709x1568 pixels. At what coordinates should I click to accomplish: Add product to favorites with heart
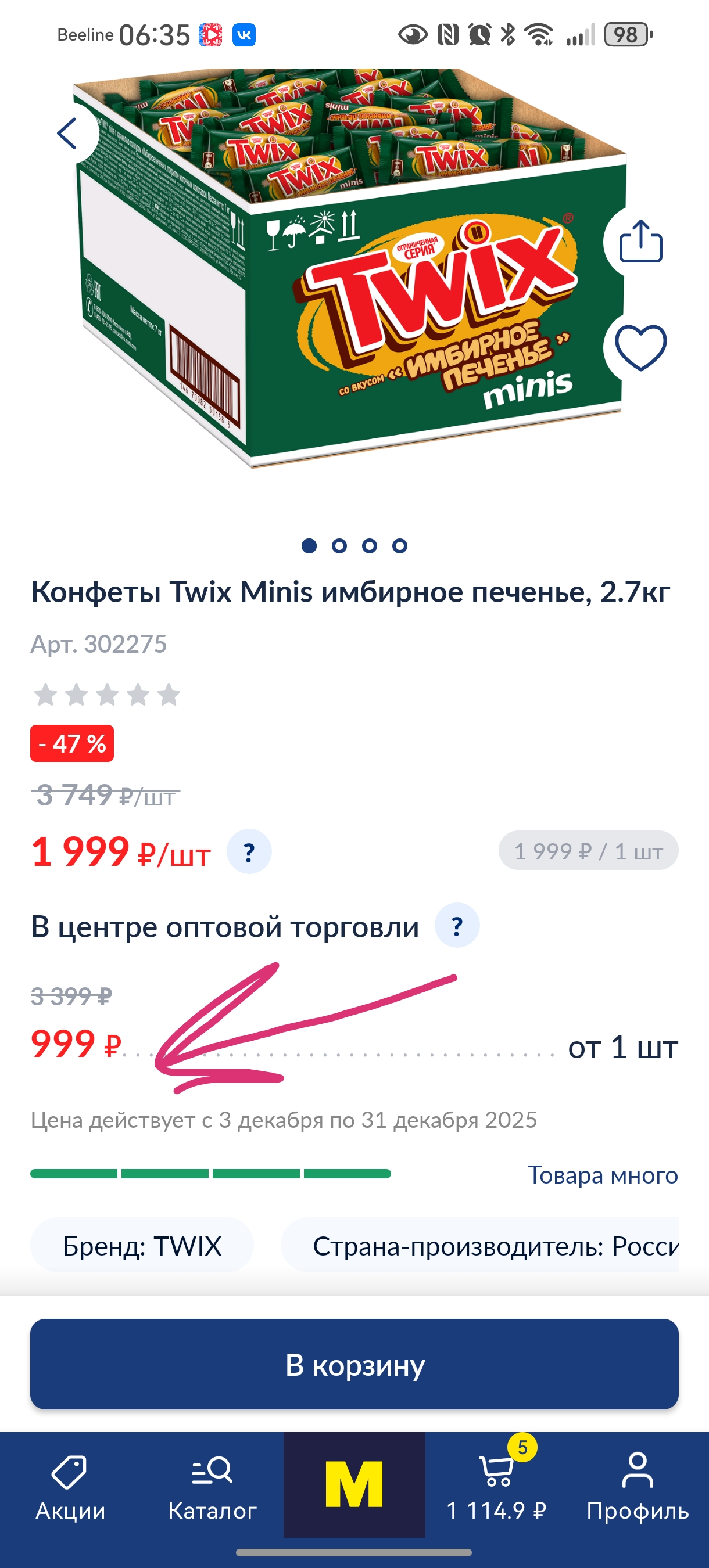[x=641, y=347]
